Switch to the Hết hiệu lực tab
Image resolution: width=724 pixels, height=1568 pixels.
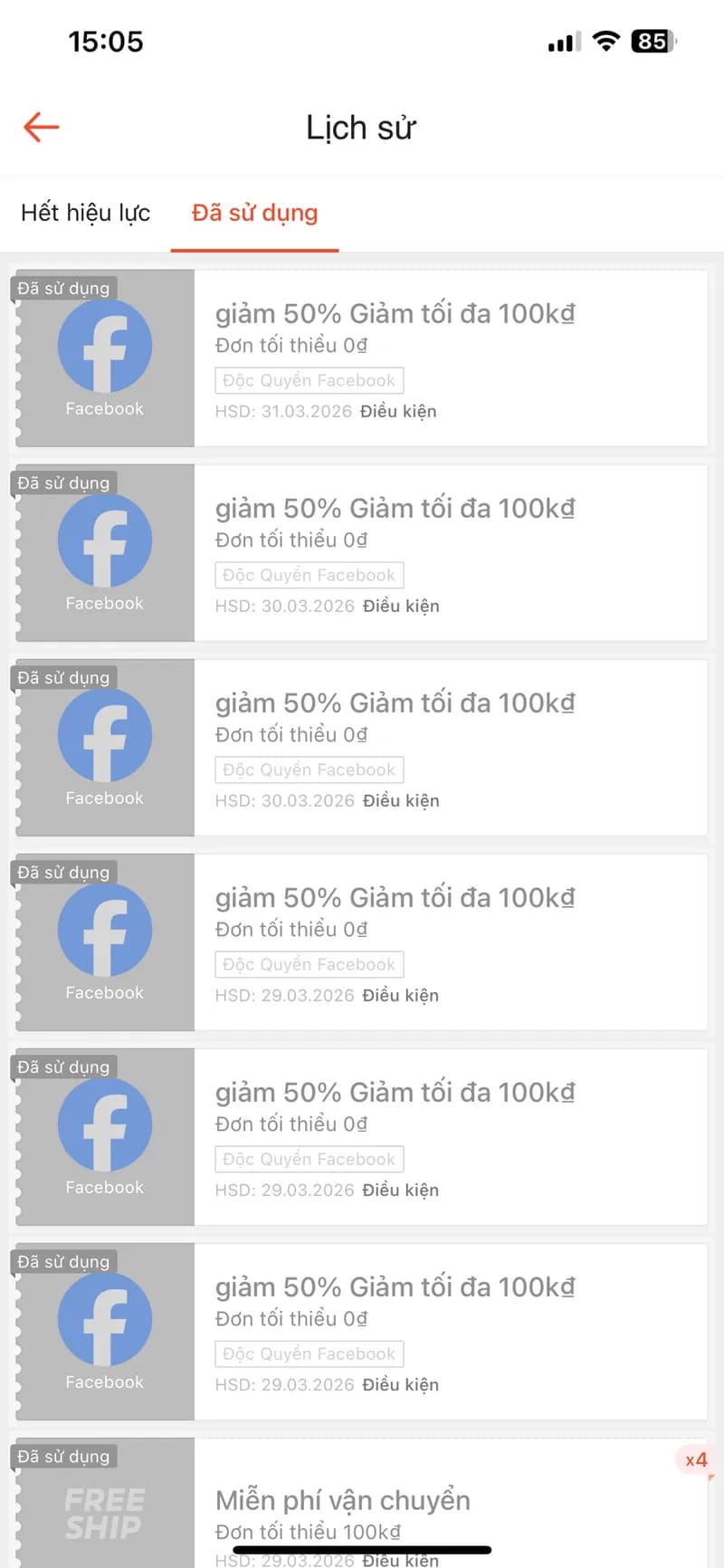(85, 213)
